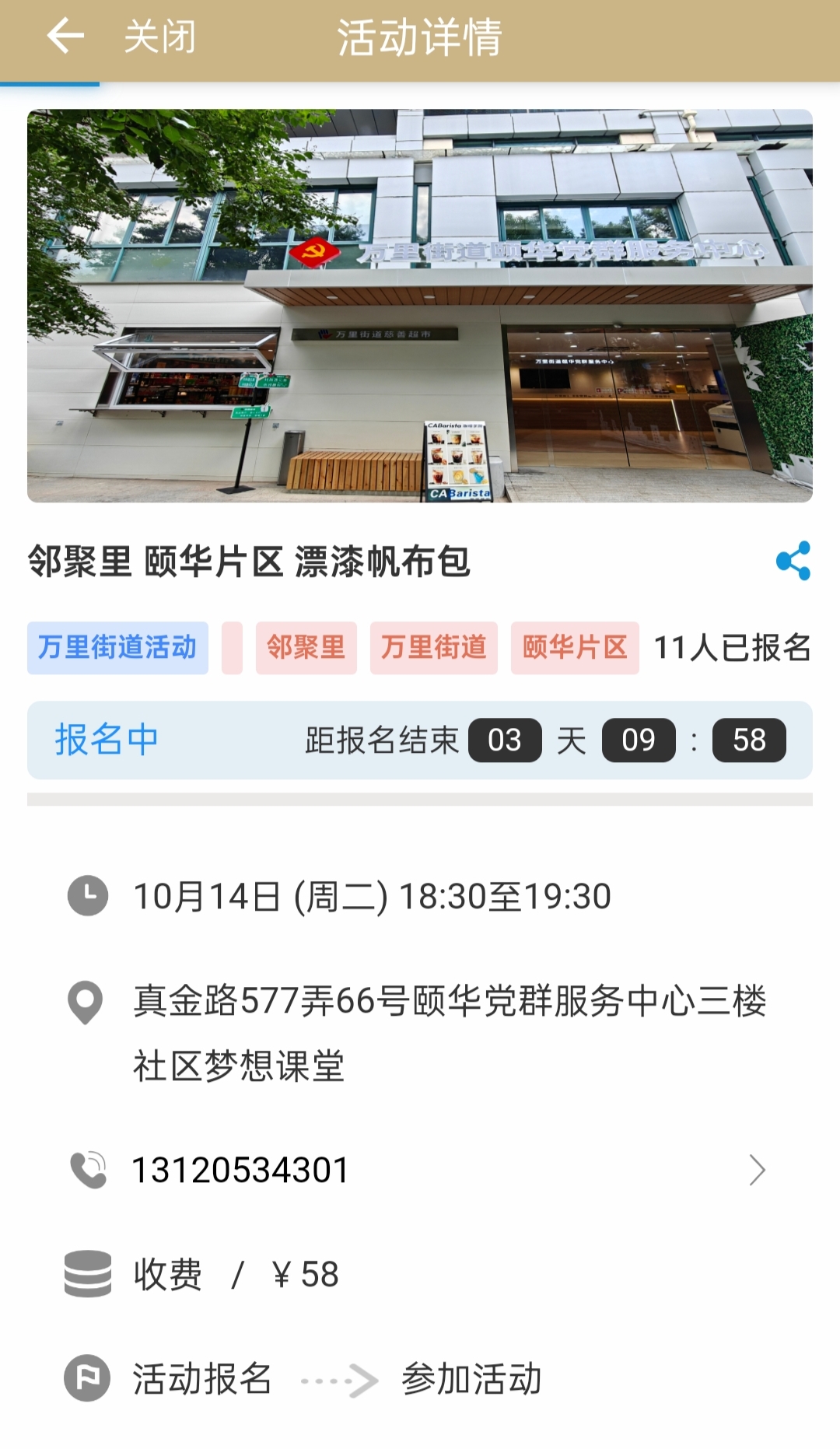This screenshot has height=1449, width=840.
Task: View the service center banner photo
Action: pos(420,306)
